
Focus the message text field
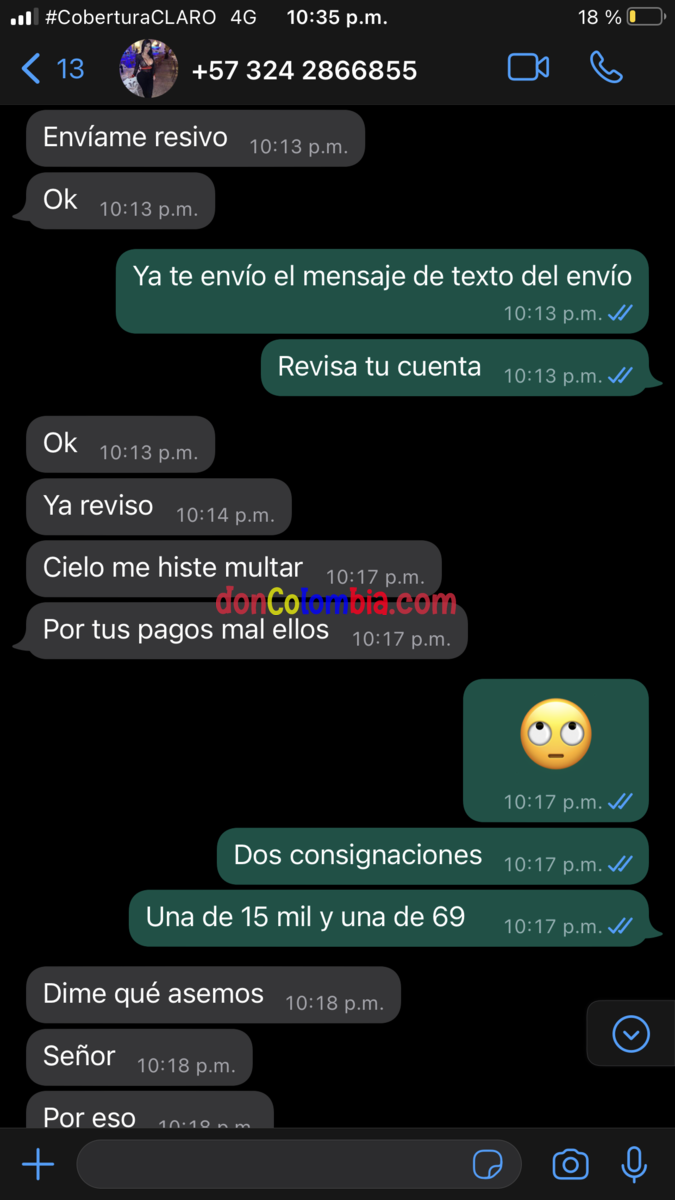(x=270, y=1164)
